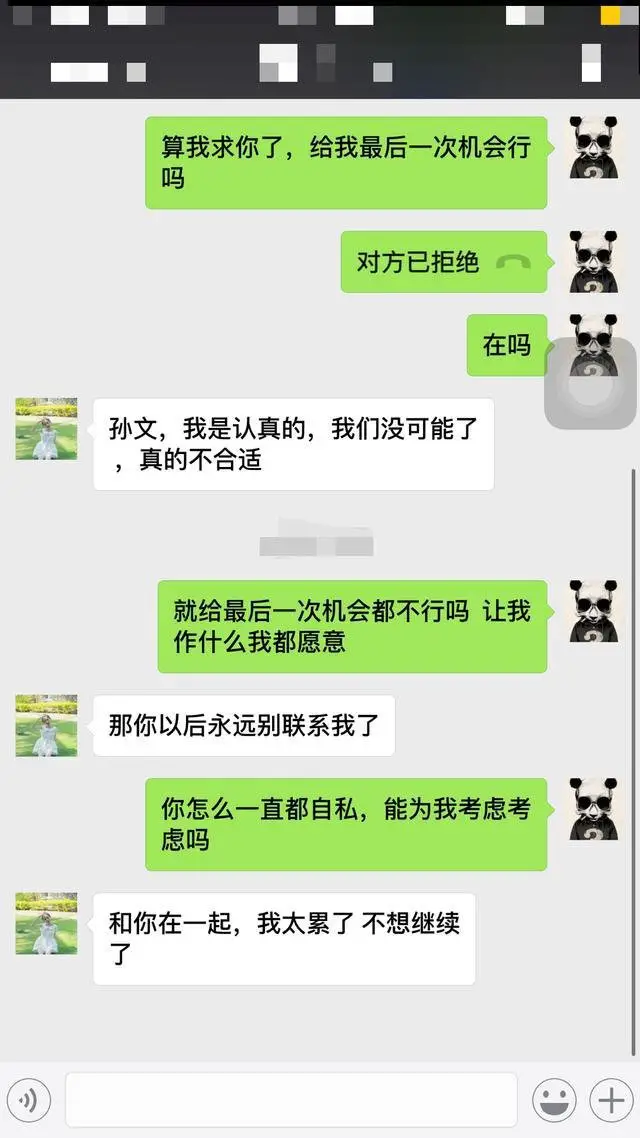Open the plus attachment menu

point(610,1100)
